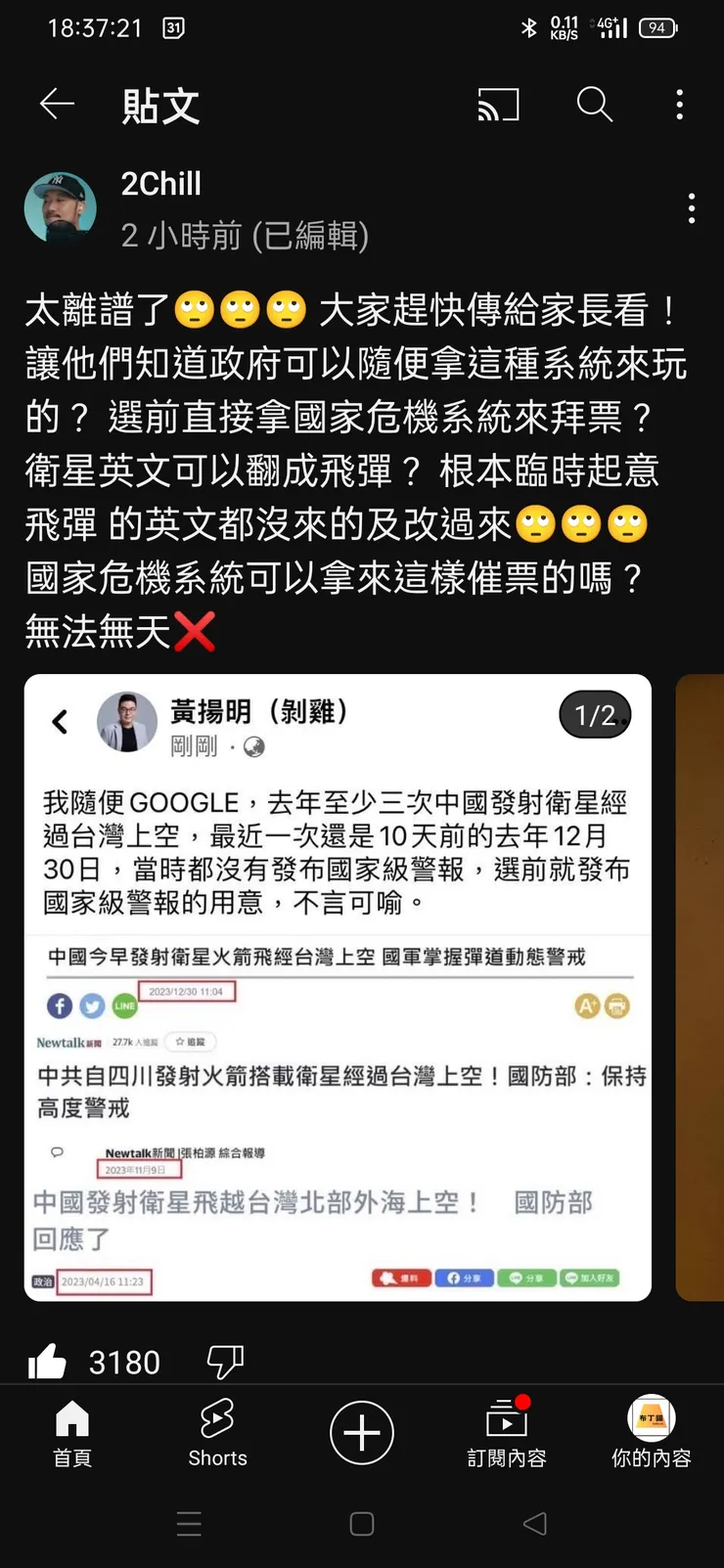The width and height of the screenshot is (724, 1568).
Task: Open YouTube search
Action: click(x=594, y=105)
